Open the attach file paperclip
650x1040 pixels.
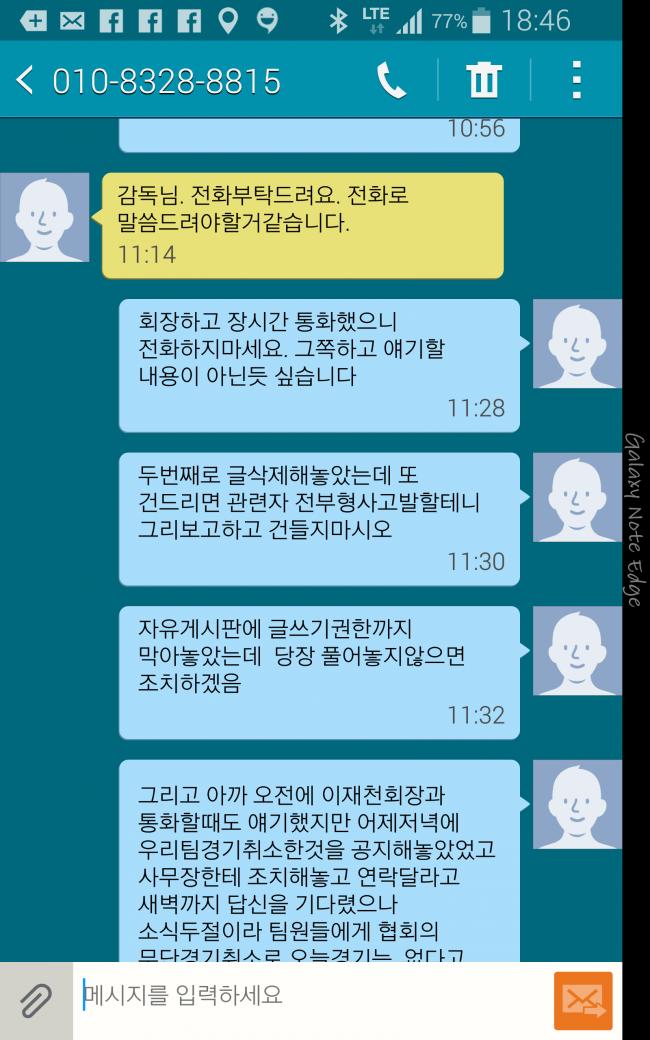tap(36, 1001)
